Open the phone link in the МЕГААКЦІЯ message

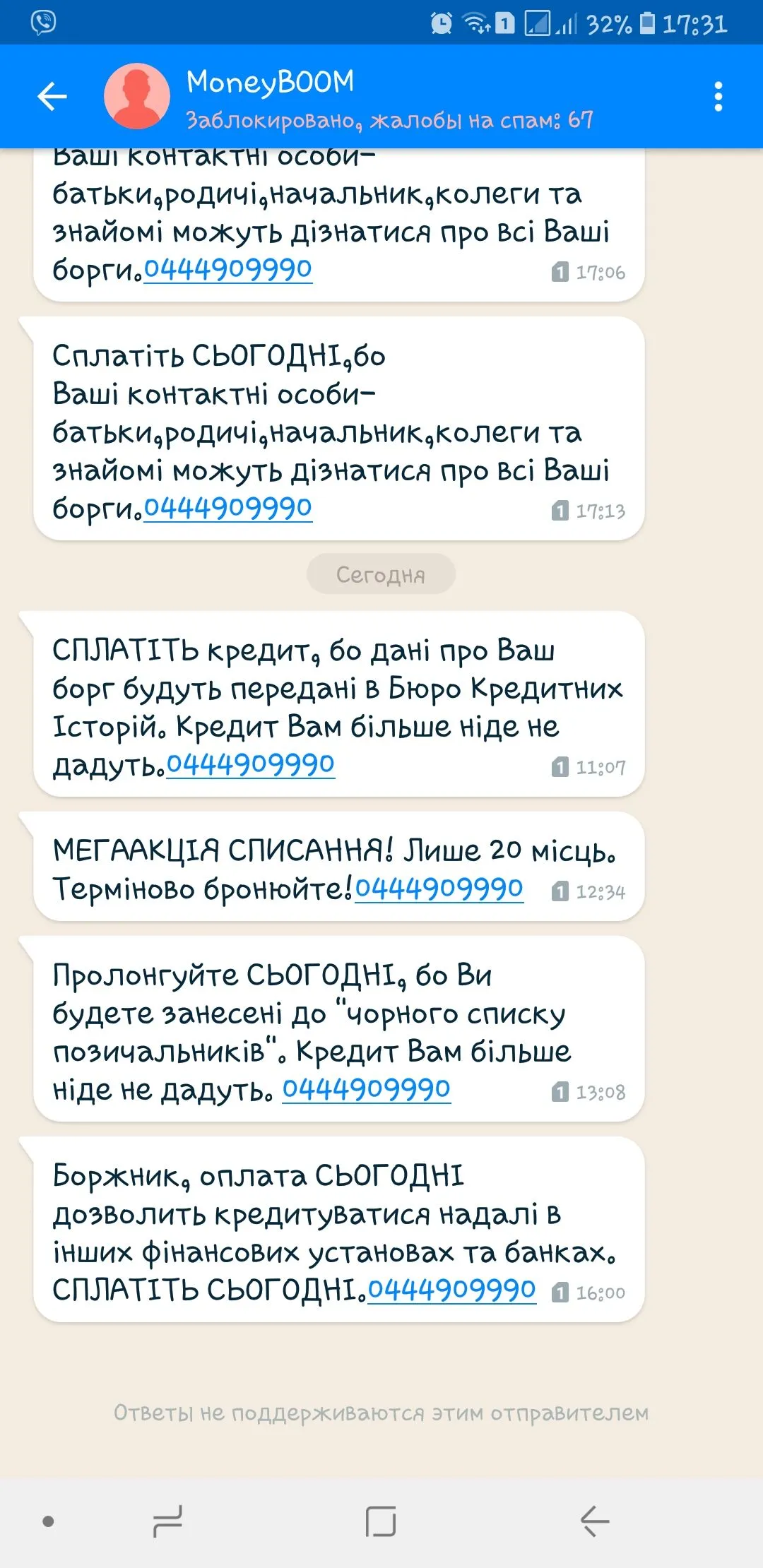pos(439,889)
